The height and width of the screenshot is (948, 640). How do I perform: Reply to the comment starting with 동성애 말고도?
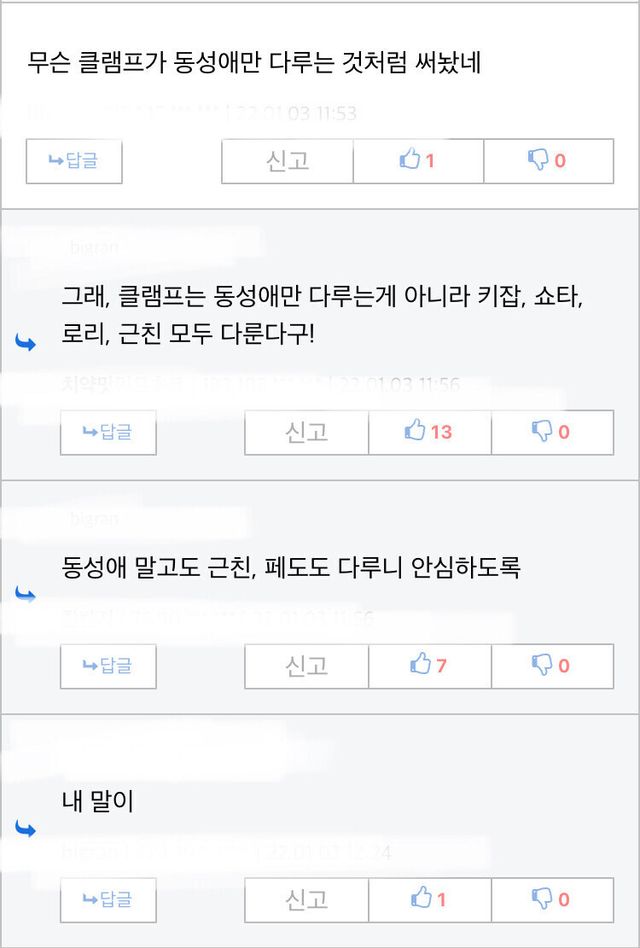[108, 666]
